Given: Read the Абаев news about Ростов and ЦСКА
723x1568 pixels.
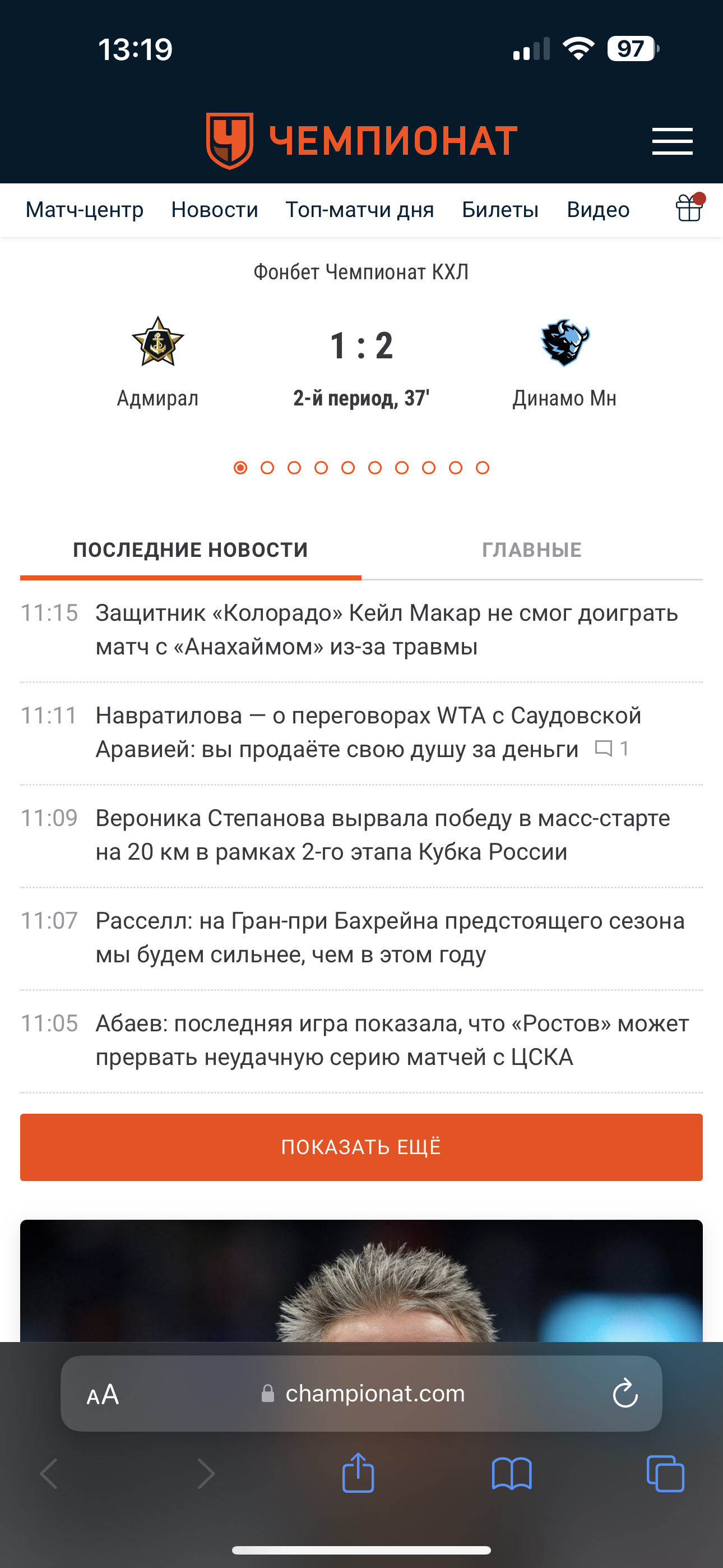Looking at the screenshot, I should tap(392, 1040).
